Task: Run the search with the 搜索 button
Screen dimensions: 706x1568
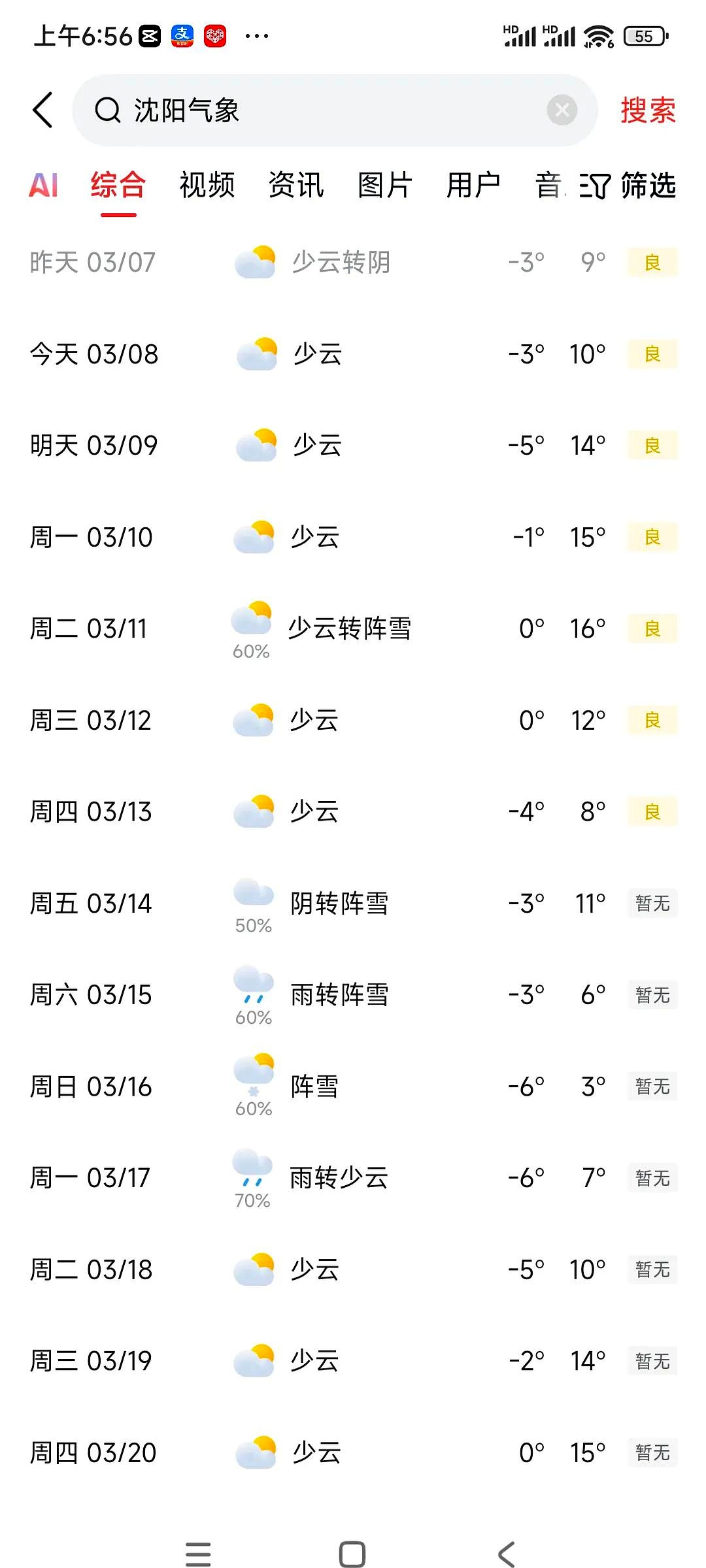Action: (647, 110)
